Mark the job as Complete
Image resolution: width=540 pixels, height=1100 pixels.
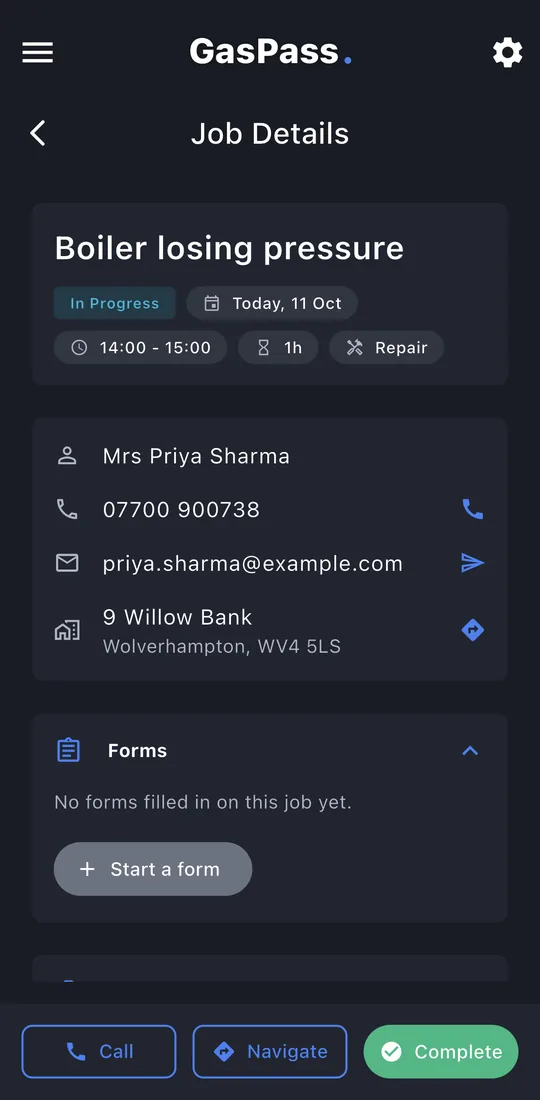tap(441, 1052)
